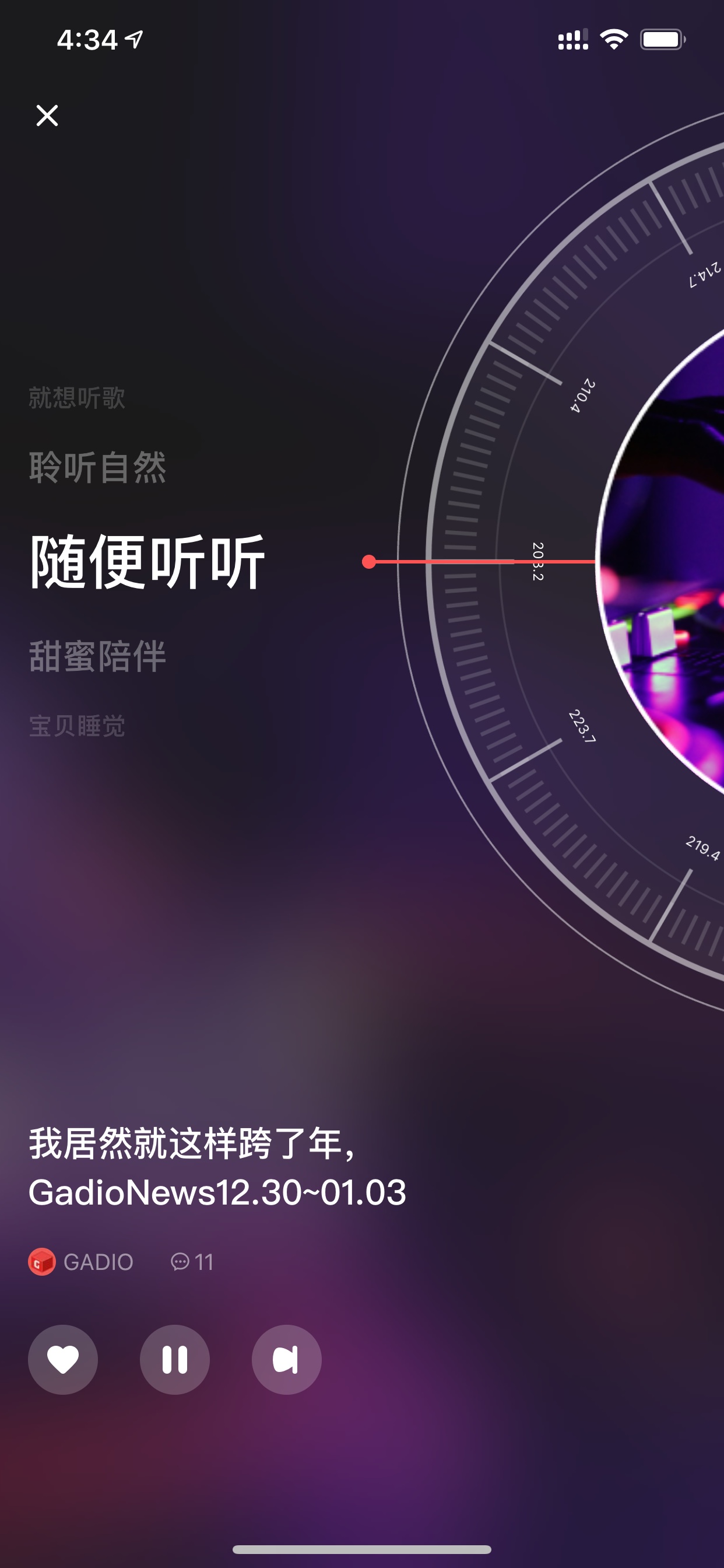
Task: Select the 就想听歌 channel
Action: pyautogui.click(x=77, y=397)
